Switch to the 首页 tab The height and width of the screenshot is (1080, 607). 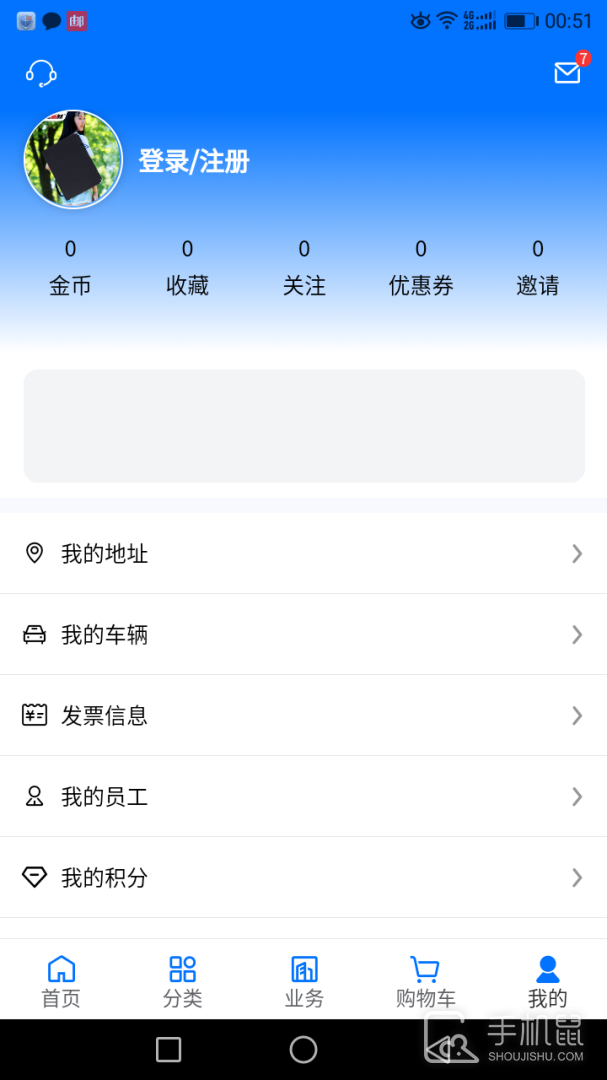coord(61,980)
